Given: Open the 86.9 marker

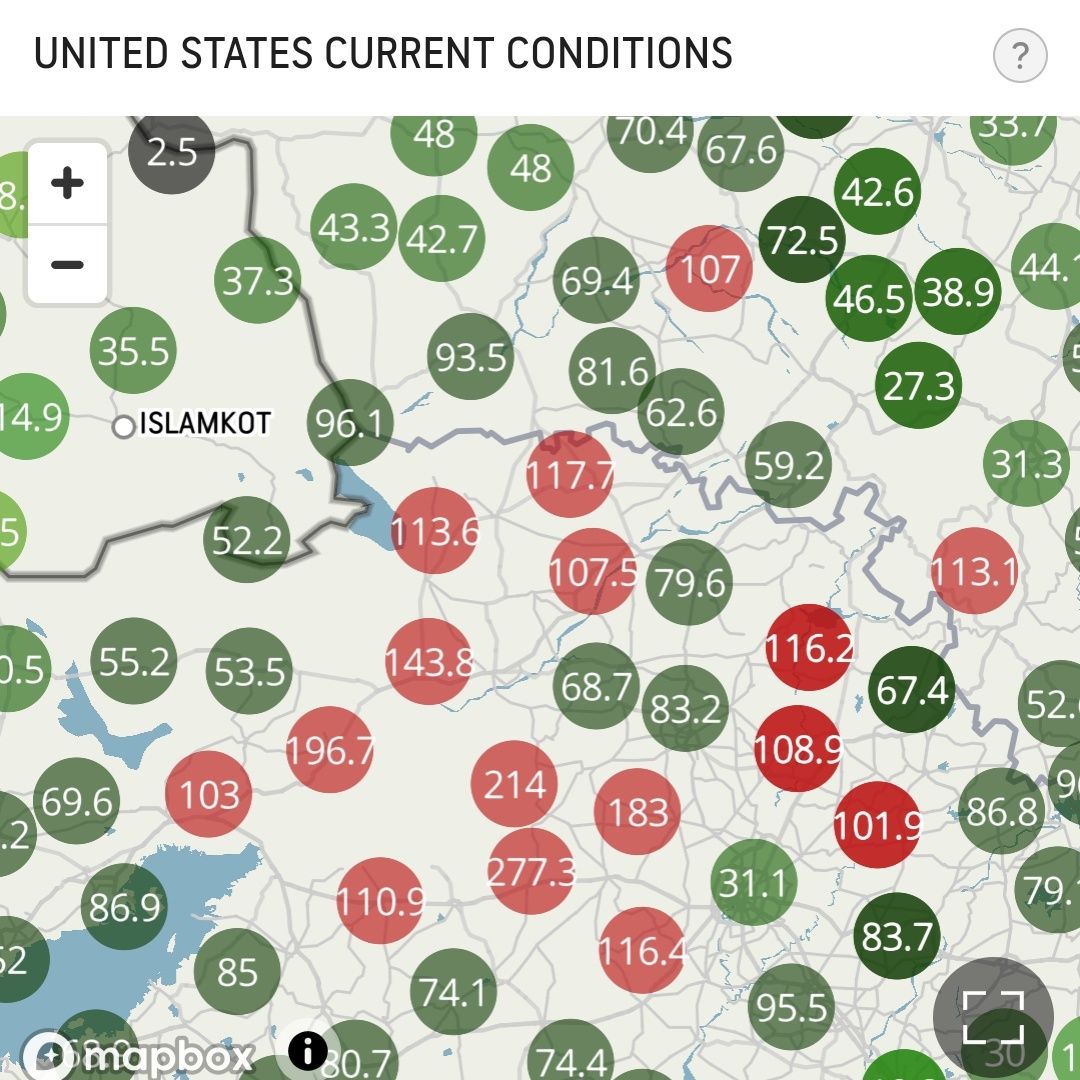Looking at the screenshot, I should tap(124, 907).
